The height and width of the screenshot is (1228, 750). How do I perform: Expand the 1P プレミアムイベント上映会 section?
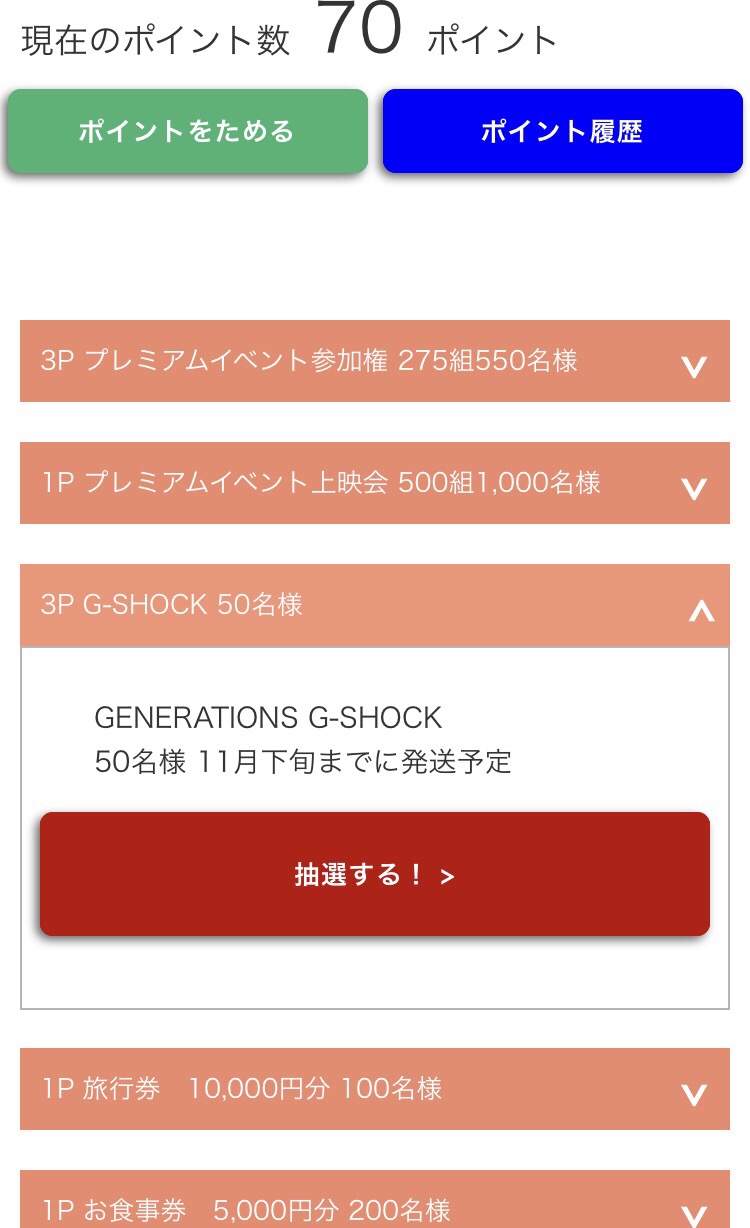pos(375,483)
